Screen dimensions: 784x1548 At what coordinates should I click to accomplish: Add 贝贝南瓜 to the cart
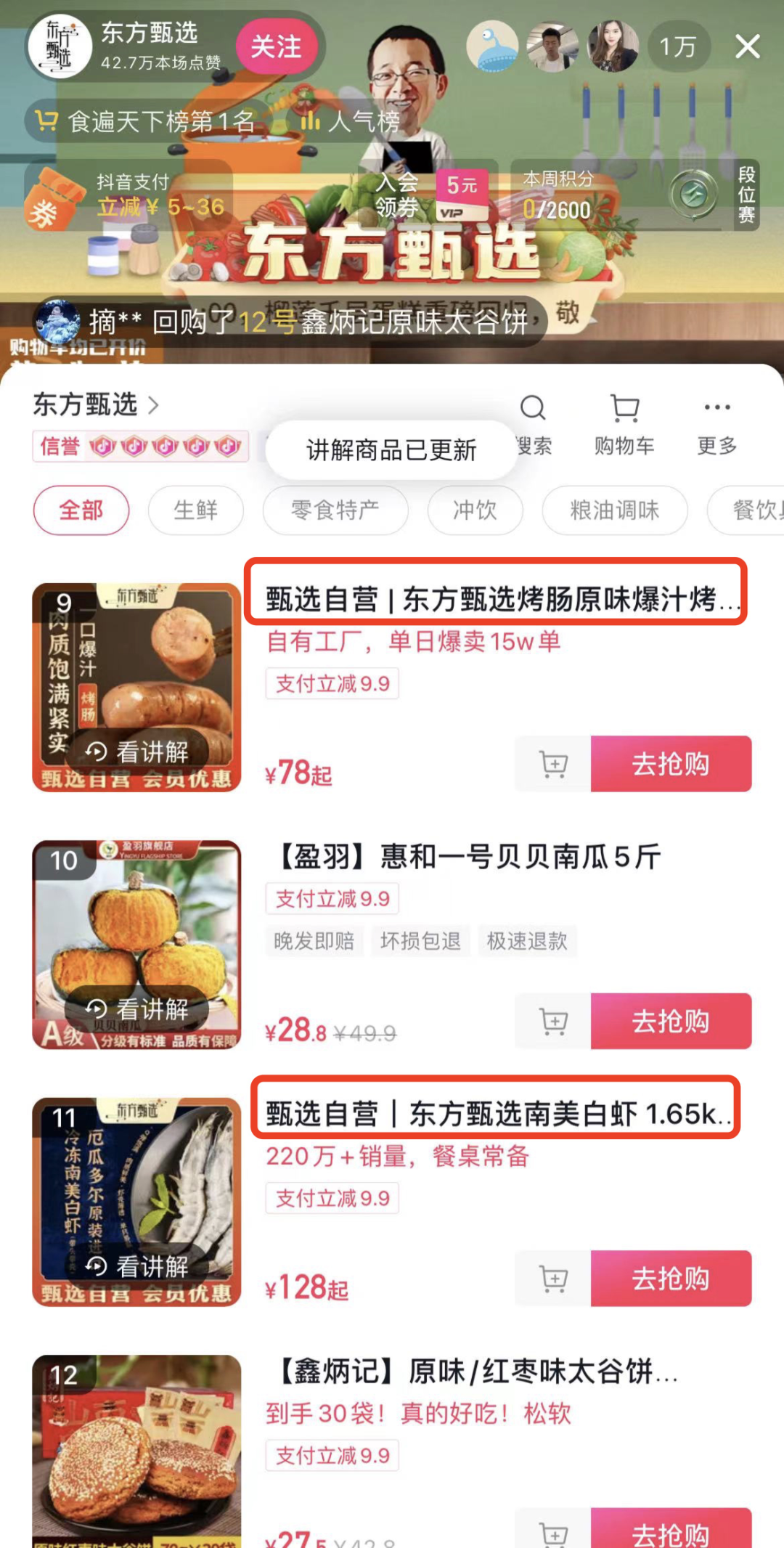[553, 1022]
